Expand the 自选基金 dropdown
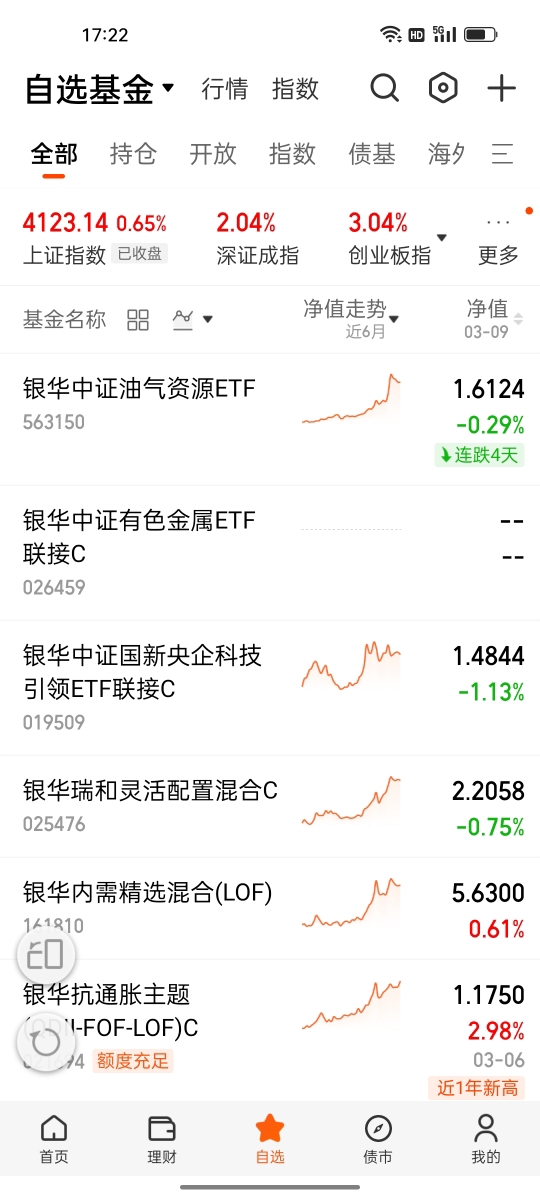Image resolution: width=540 pixels, height=1200 pixels. click(x=168, y=88)
